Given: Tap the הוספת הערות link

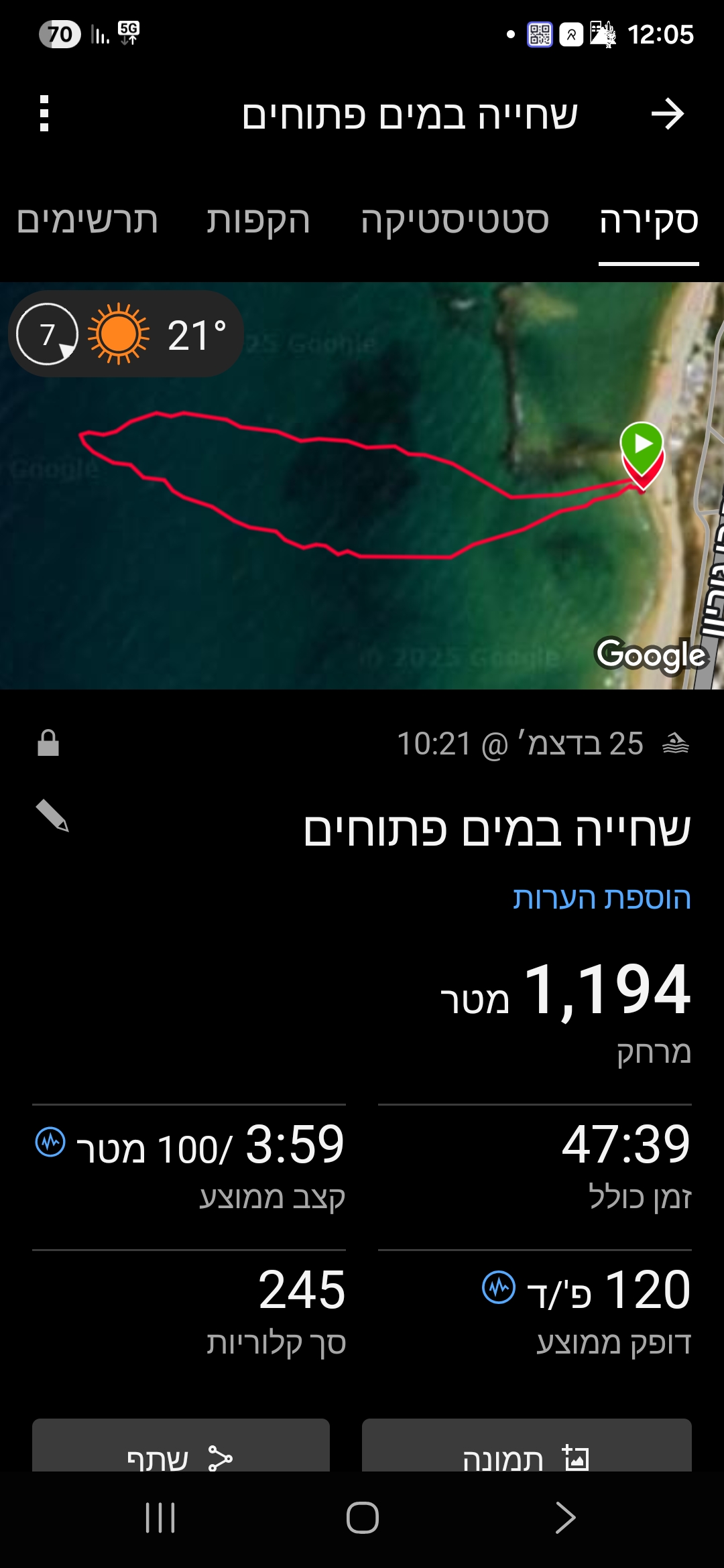Looking at the screenshot, I should (x=601, y=898).
